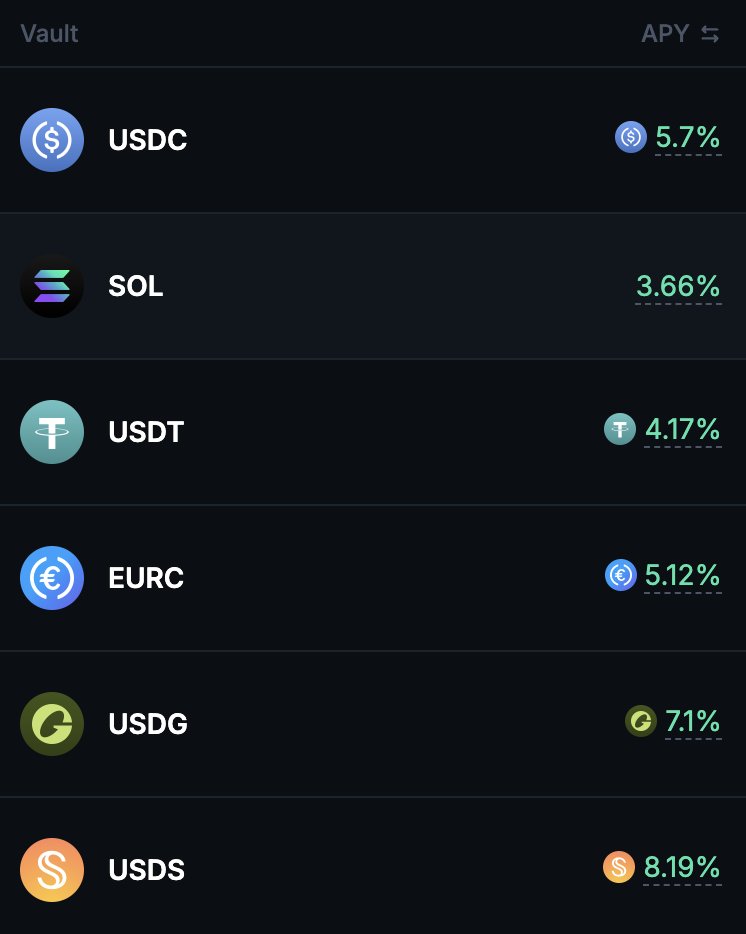View details of the 5.12% APY
Screen dimensions: 746x934
tap(682, 576)
